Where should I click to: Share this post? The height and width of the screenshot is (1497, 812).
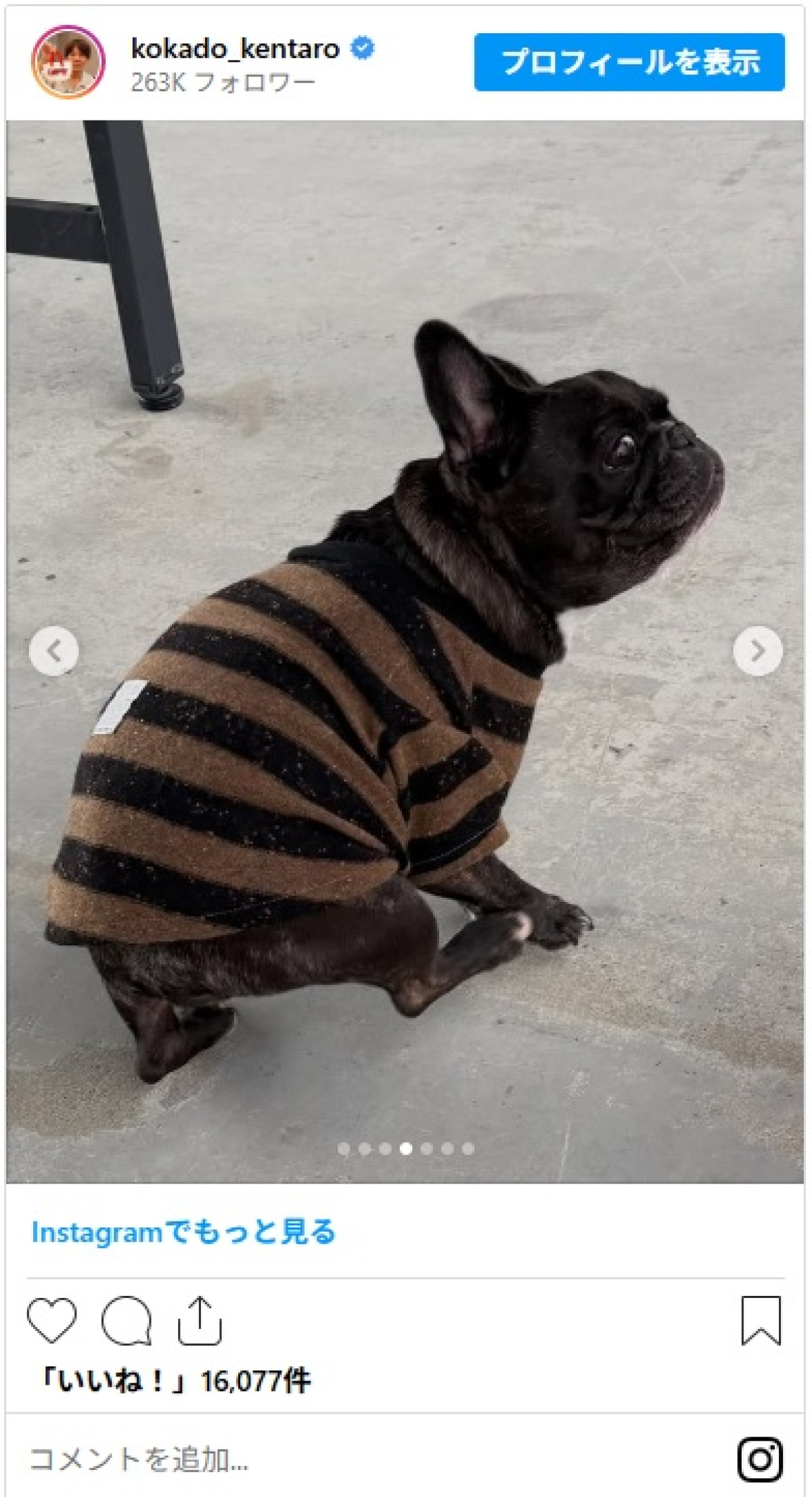[x=200, y=1320]
